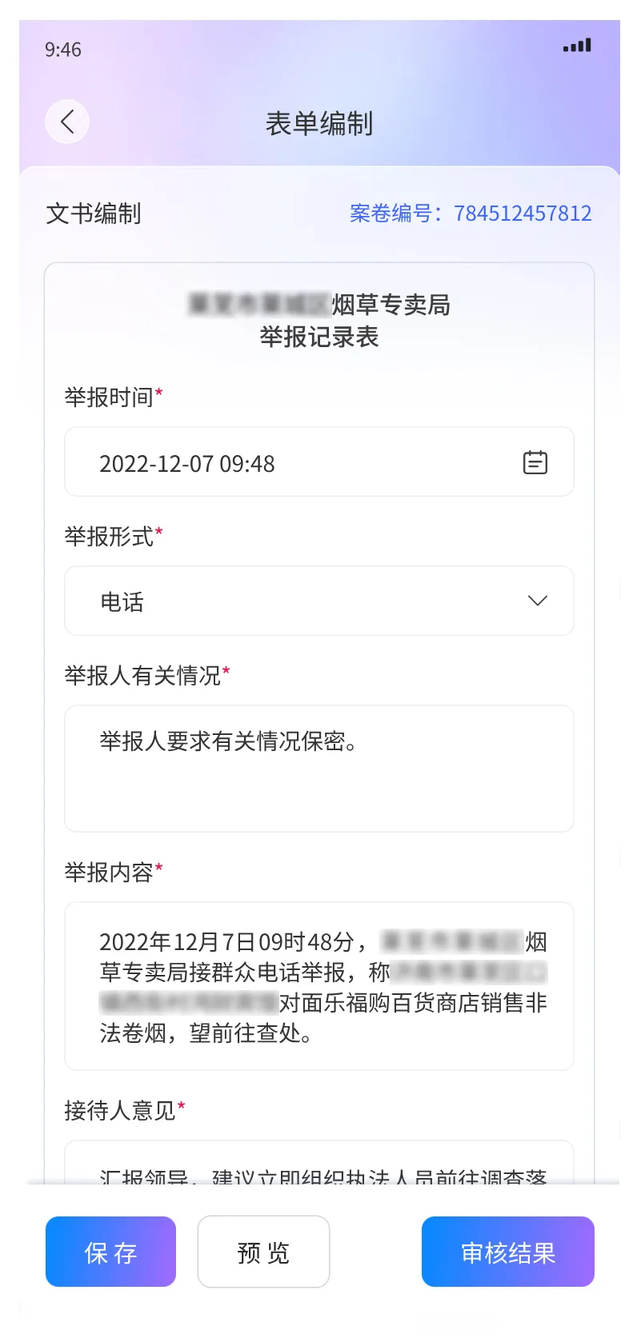Tap the 保存 button

pyautogui.click(x=111, y=1252)
